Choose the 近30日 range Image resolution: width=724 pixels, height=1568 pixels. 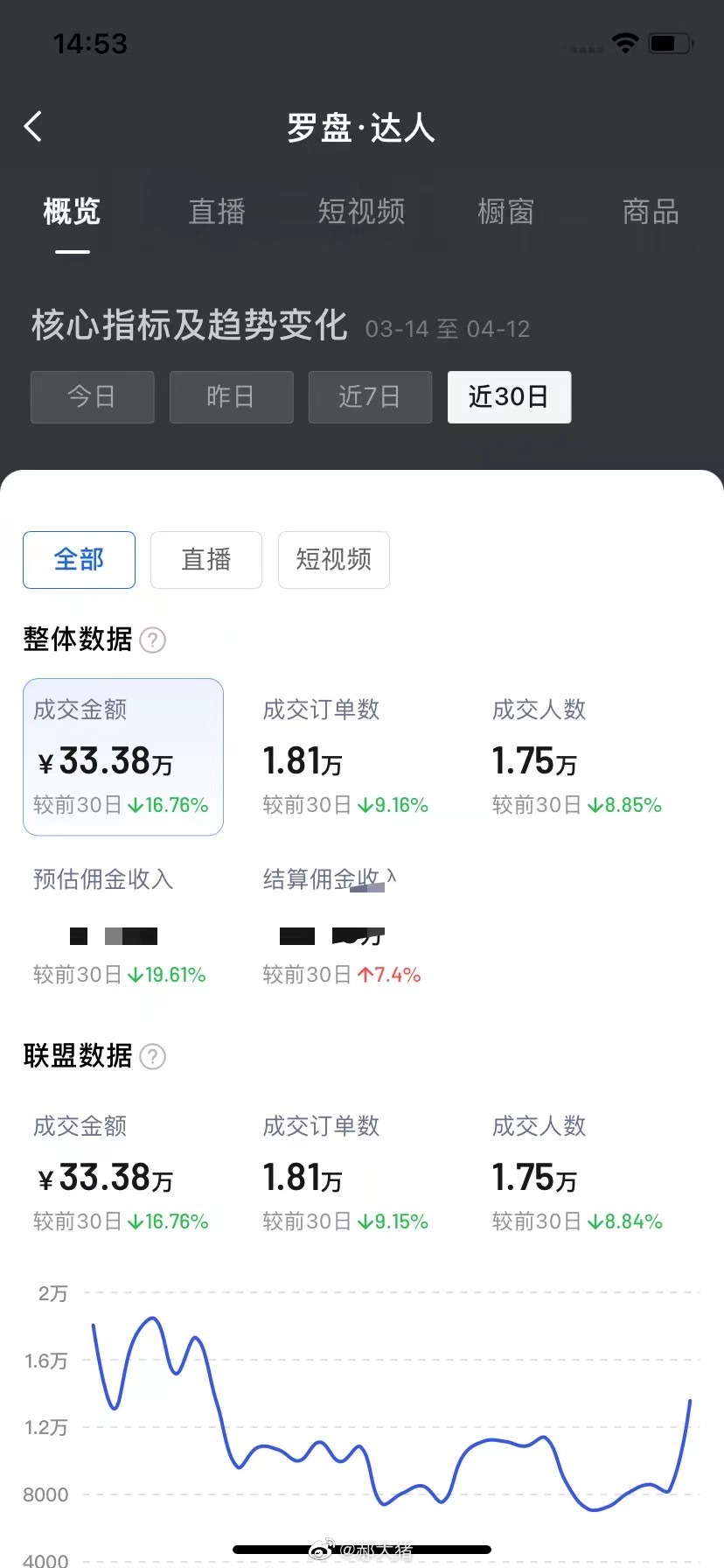click(x=509, y=397)
